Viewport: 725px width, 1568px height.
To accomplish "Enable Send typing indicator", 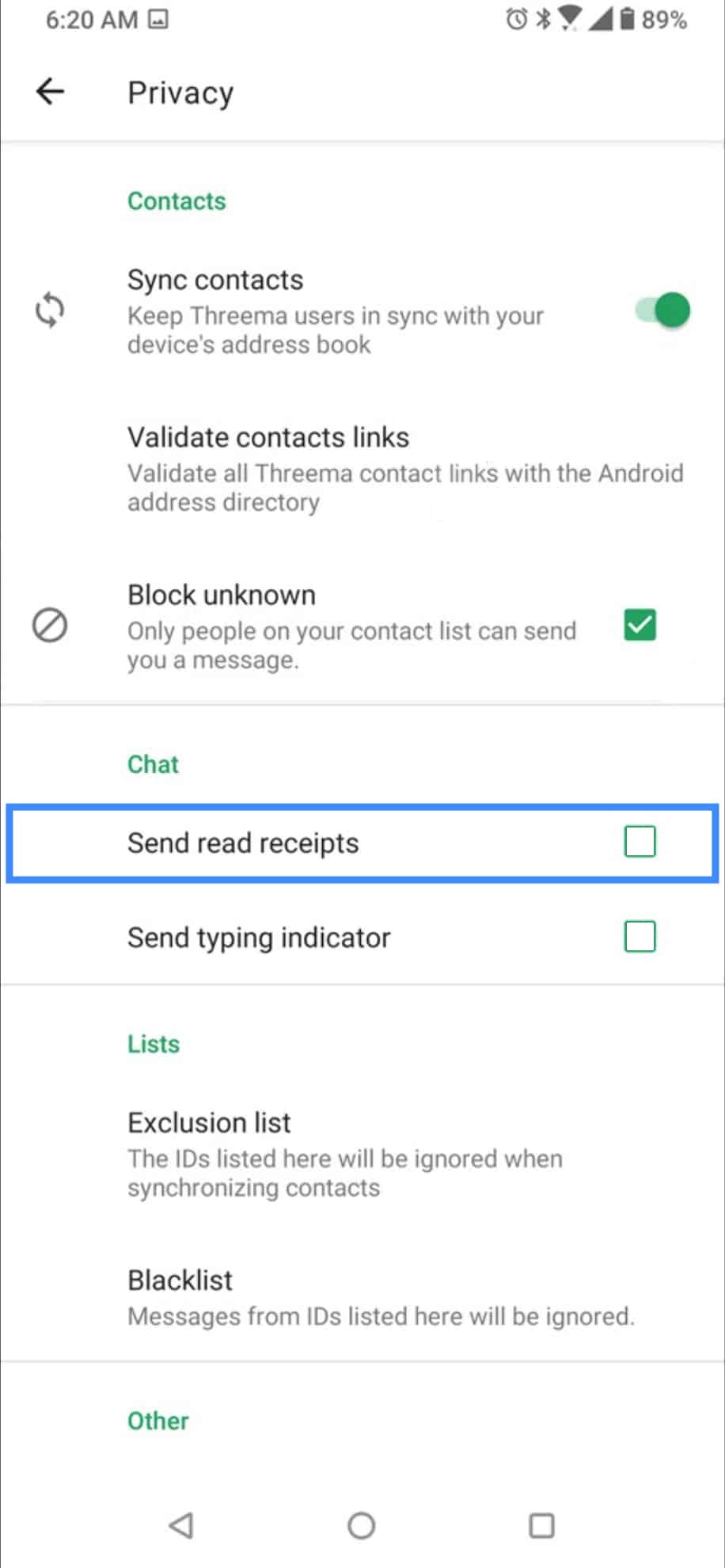I will point(640,937).
